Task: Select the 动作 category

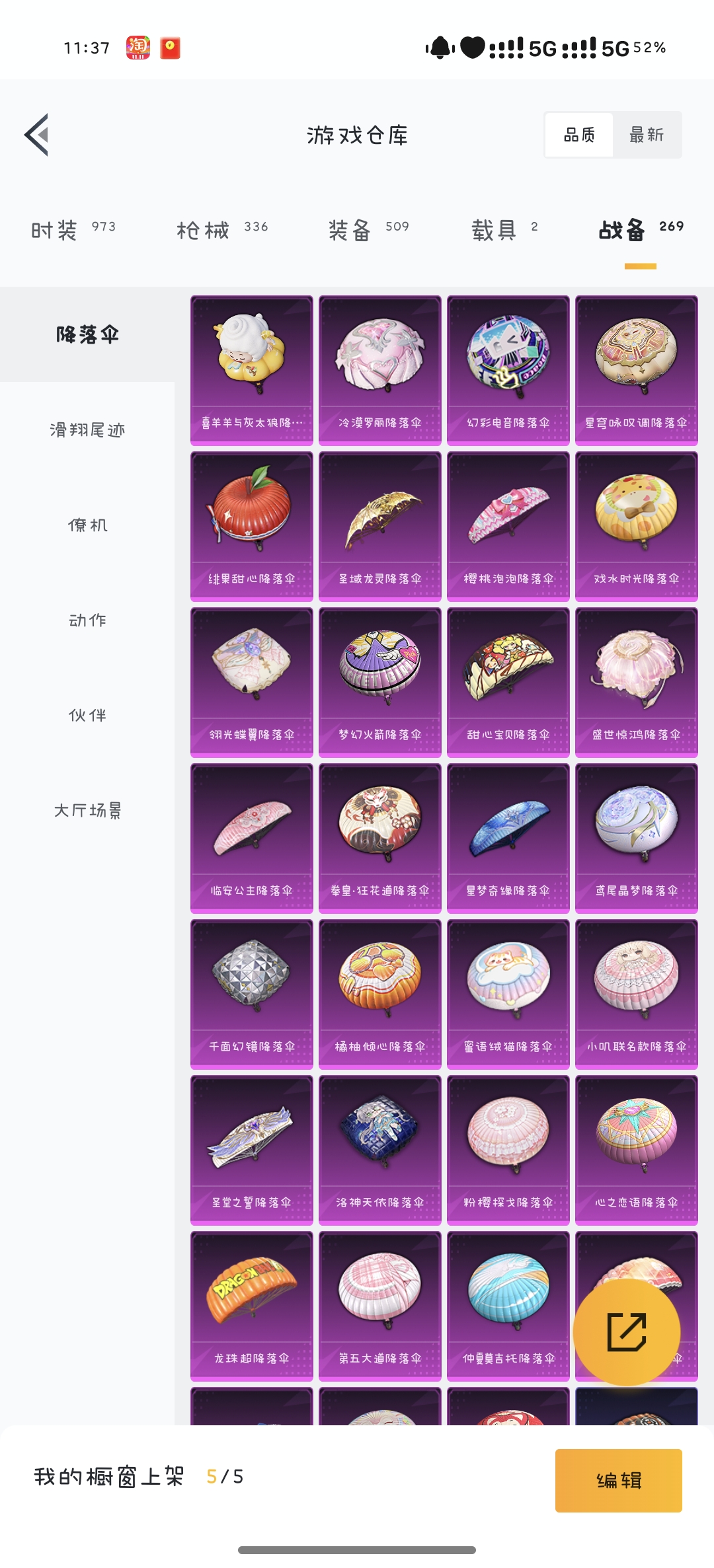Action: pos(87,620)
